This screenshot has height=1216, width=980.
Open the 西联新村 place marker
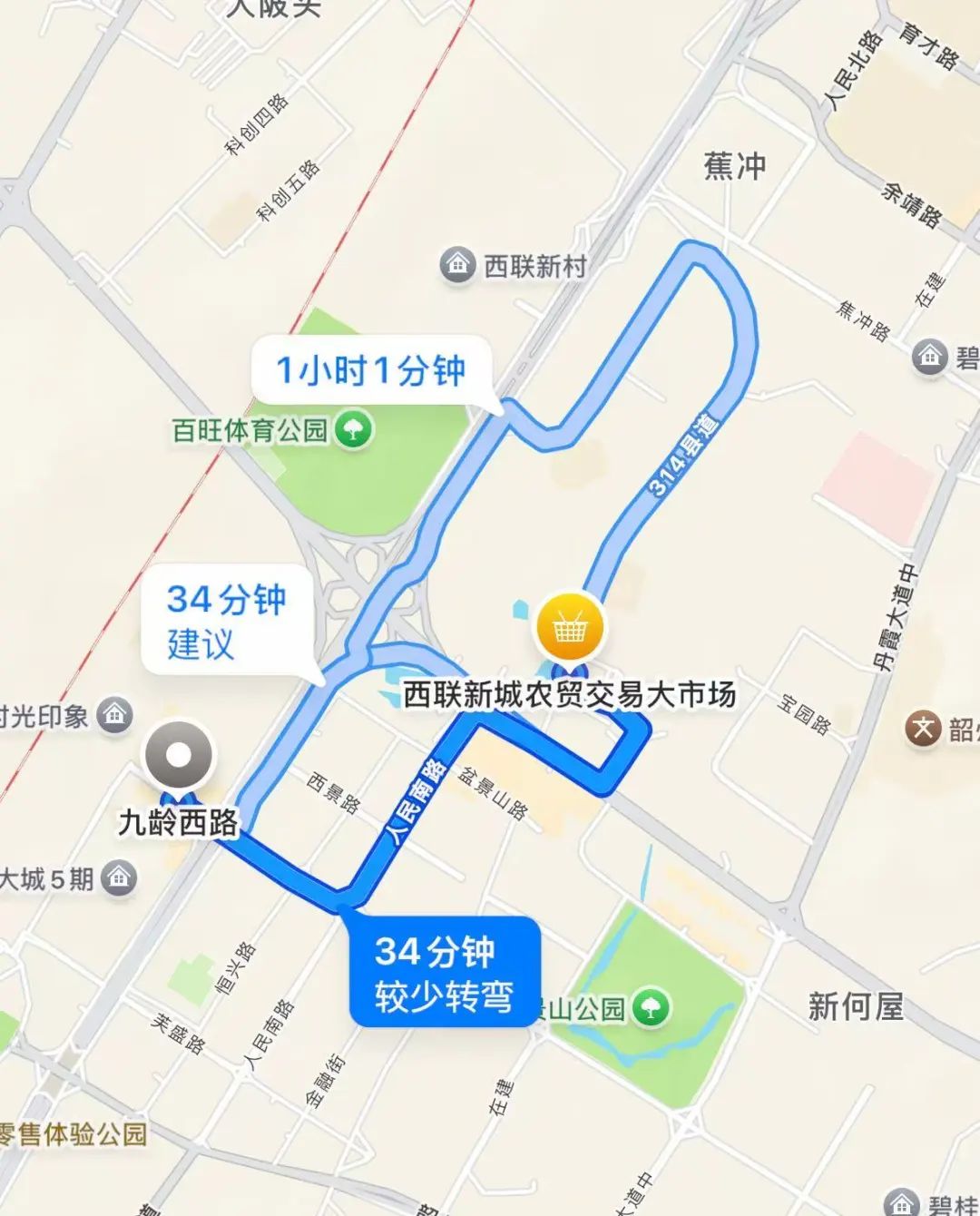pyautogui.click(x=458, y=266)
